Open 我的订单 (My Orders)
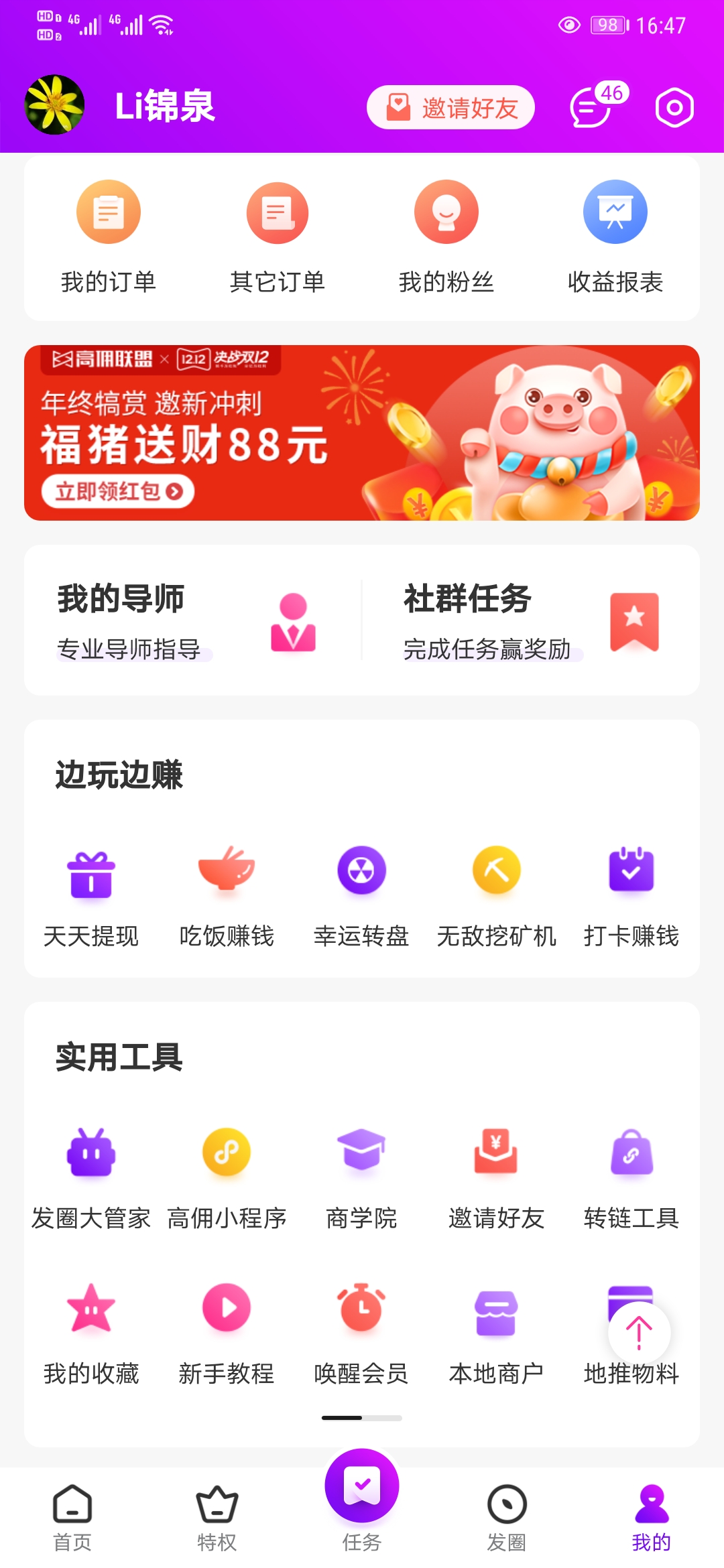 (109, 235)
